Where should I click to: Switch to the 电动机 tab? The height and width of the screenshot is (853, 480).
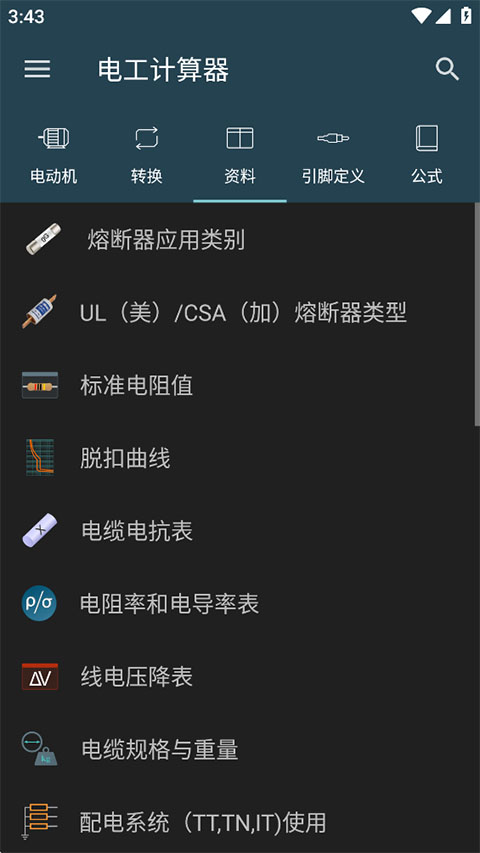coord(53,154)
